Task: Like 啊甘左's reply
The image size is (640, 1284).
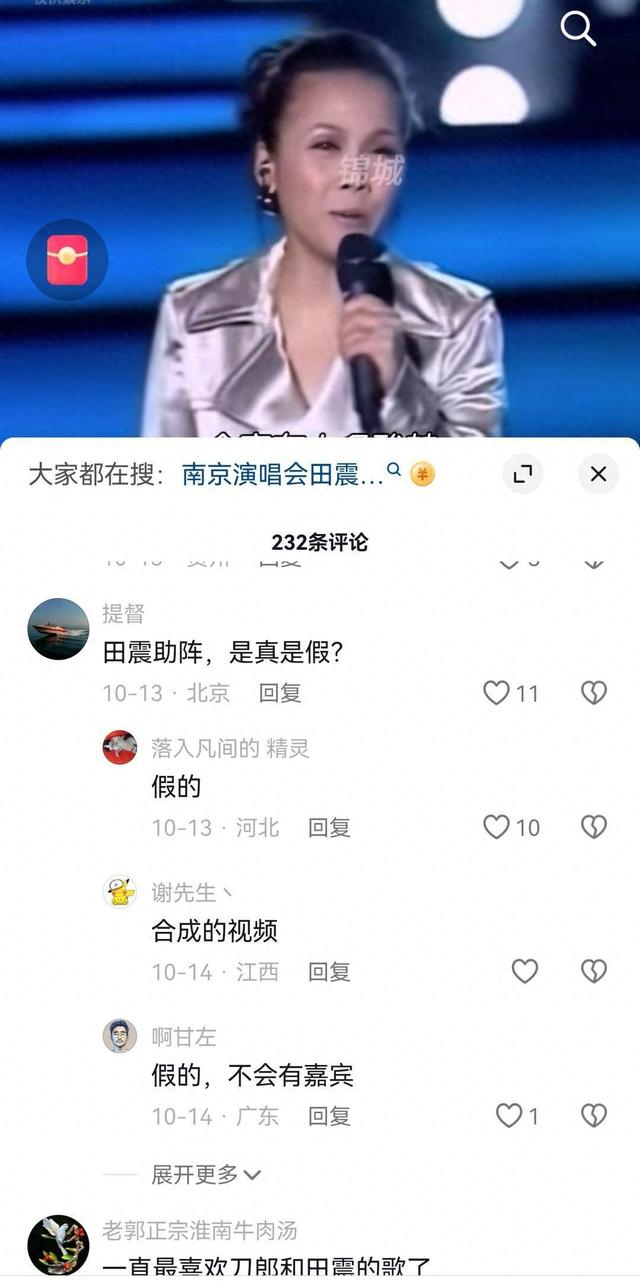Action: pyautogui.click(x=510, y=1115)
